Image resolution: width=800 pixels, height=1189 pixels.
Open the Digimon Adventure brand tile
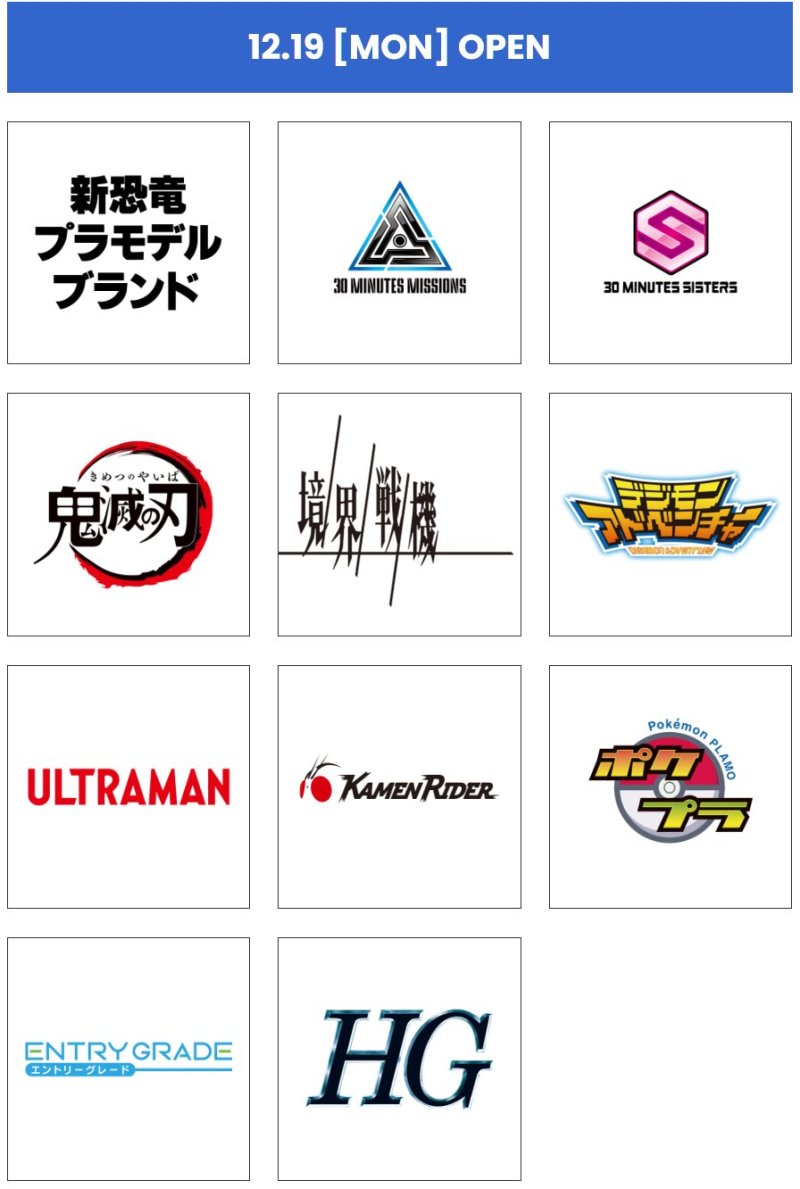point(670,514)
